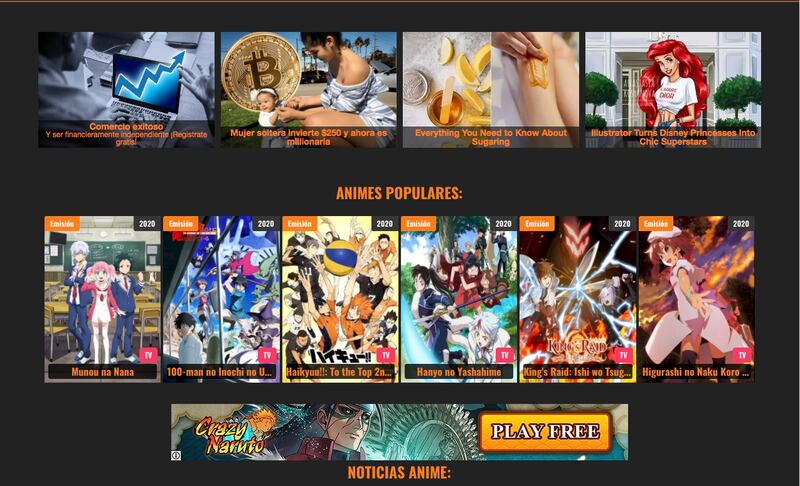The height and width of the screenshot is (486, 800).
Task: Open the ad info icon on Crazy Naruto banner
Action: pyautogui.click(x=177, y=455)
